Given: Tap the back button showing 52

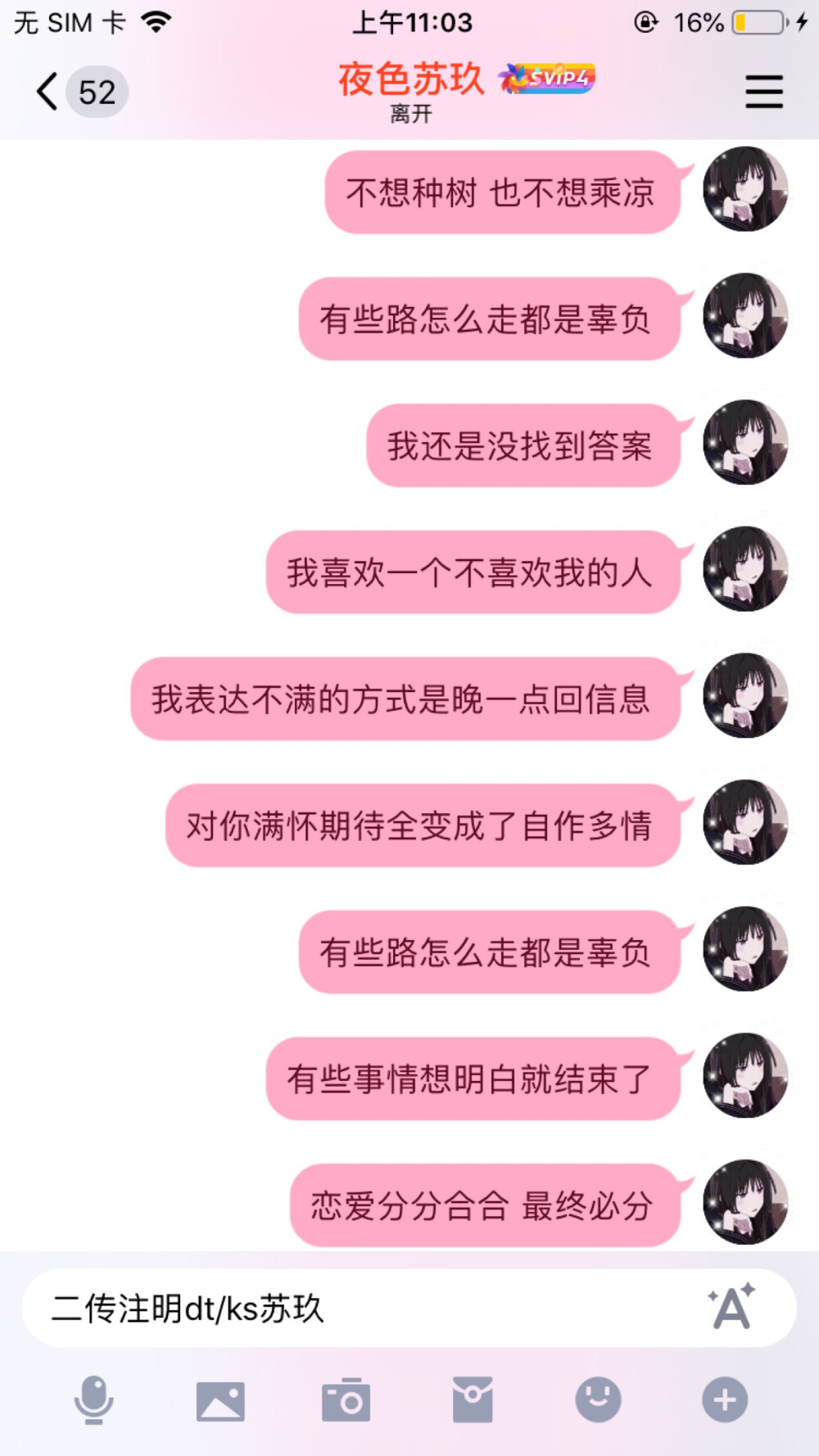Looking at the screenshot, I should click(78, 93).
